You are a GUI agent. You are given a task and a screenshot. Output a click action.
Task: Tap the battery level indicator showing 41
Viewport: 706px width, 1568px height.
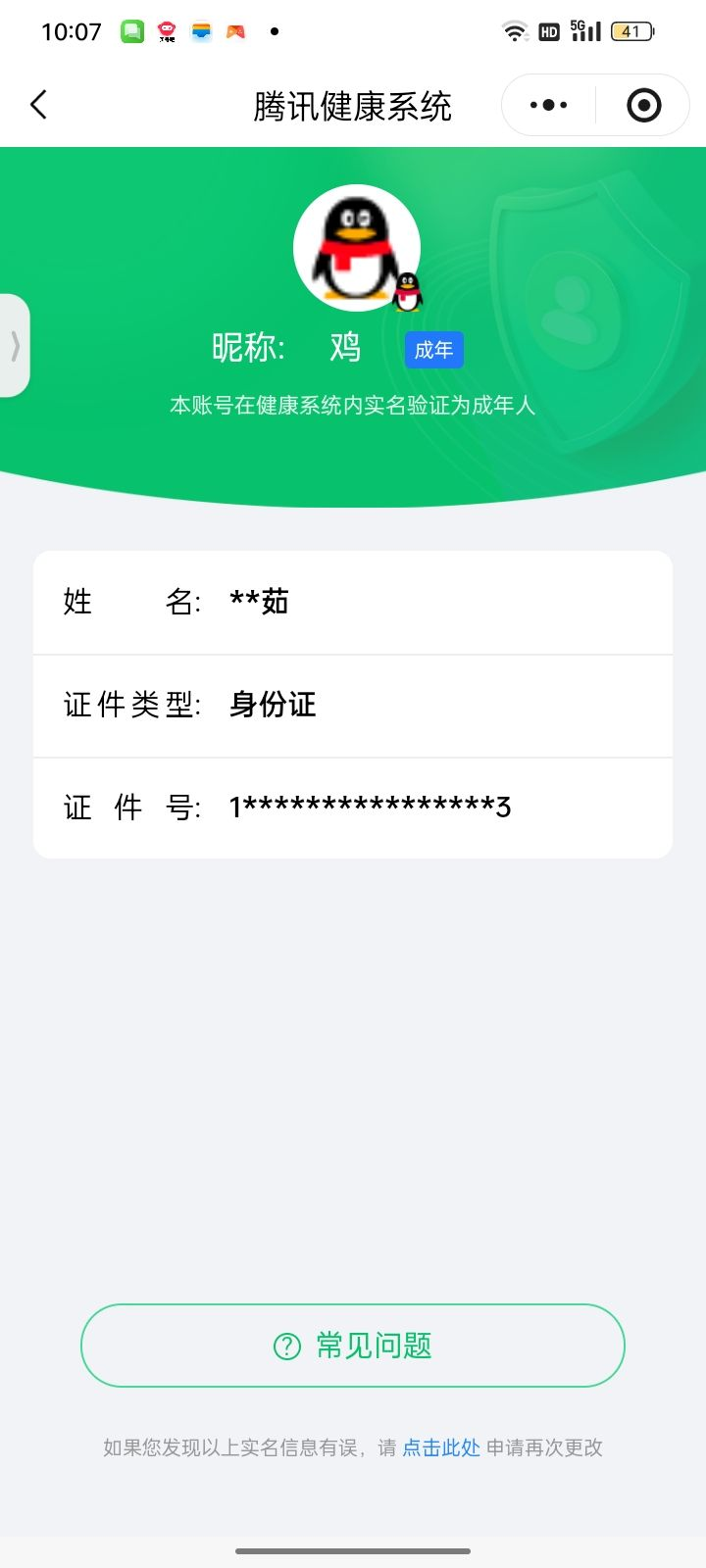(x=632, y=30)
